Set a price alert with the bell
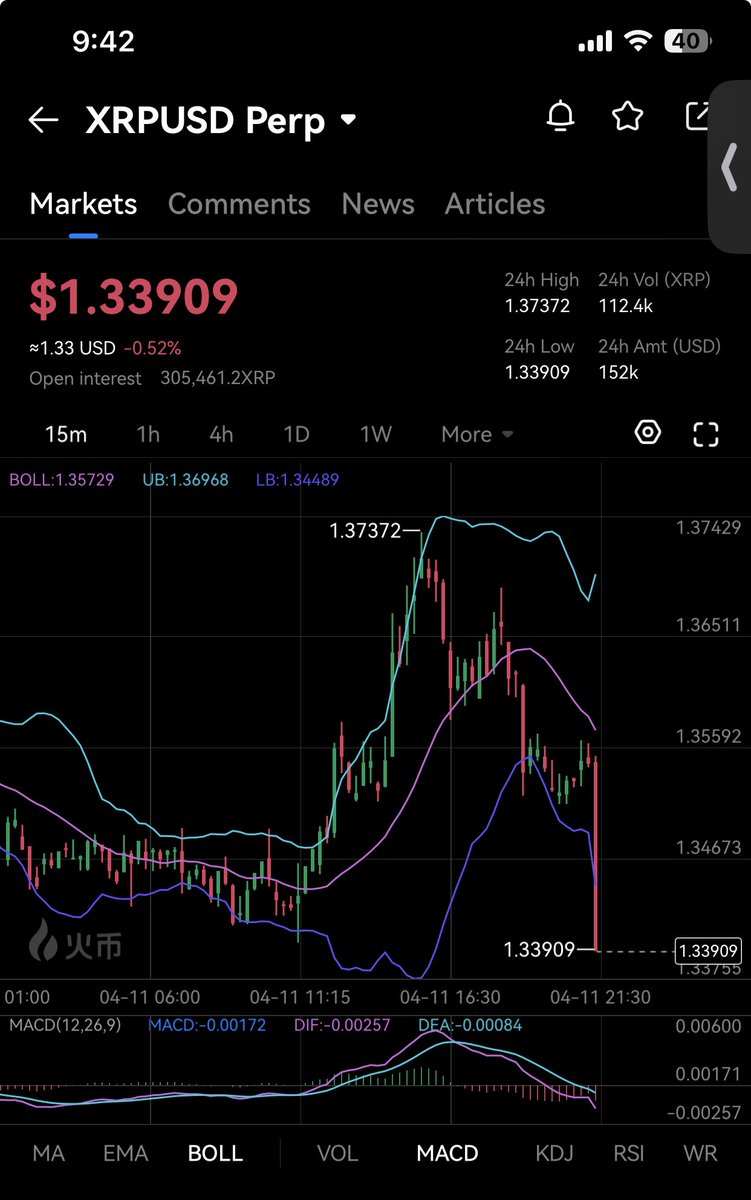The height and width of the screenshot is (1200, 751). (561, 117)
